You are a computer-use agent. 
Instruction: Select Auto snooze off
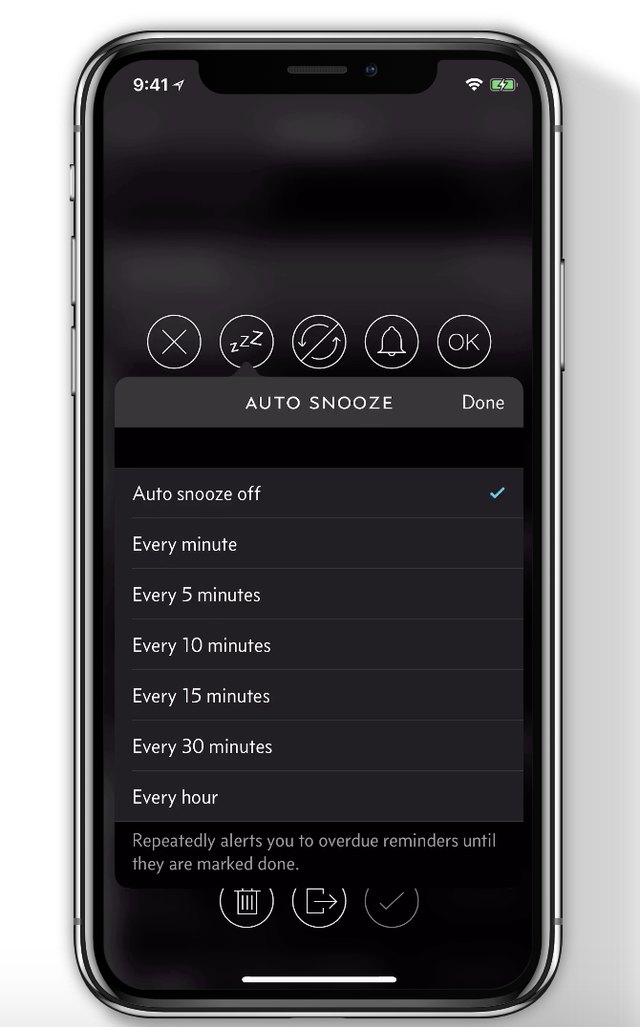point(319,493)
